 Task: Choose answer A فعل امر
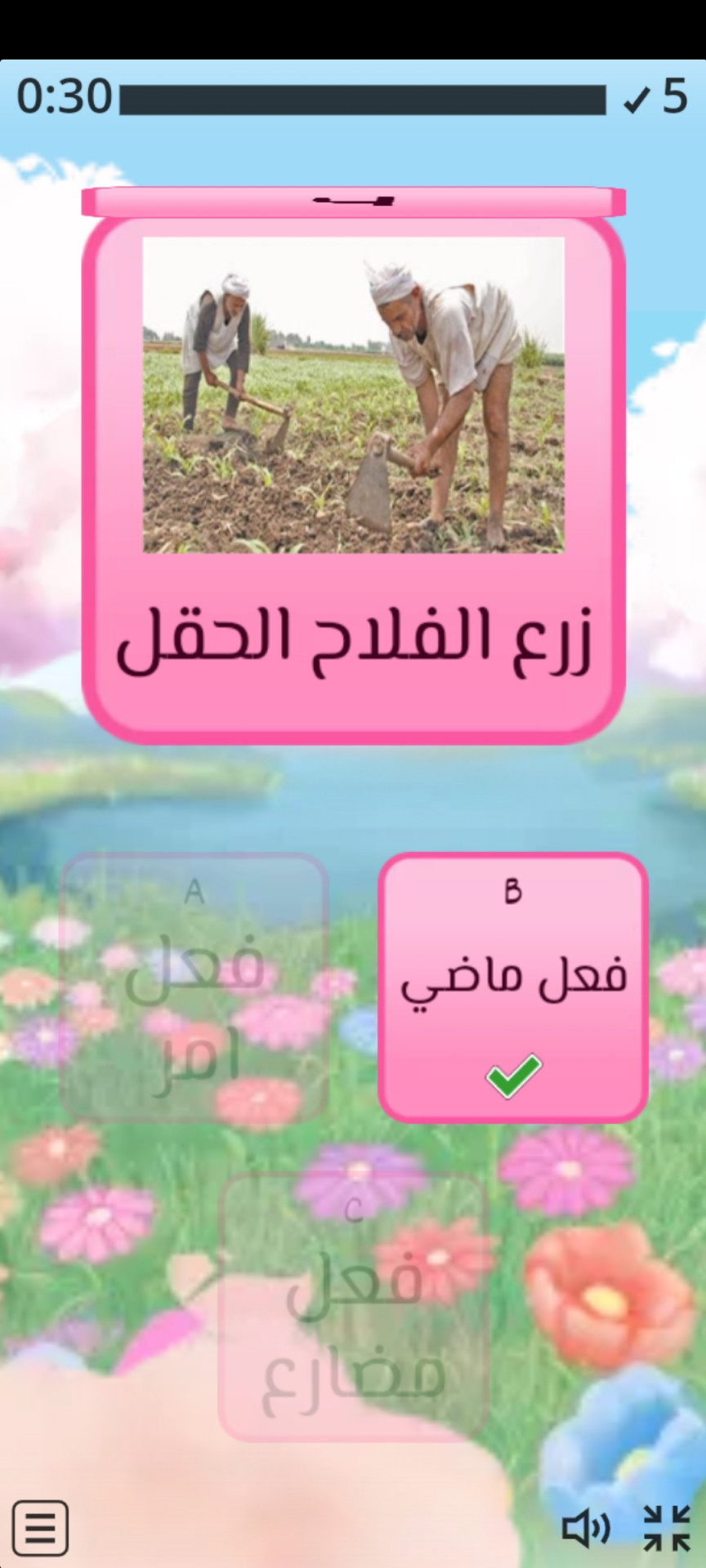[x=194, y=987]
